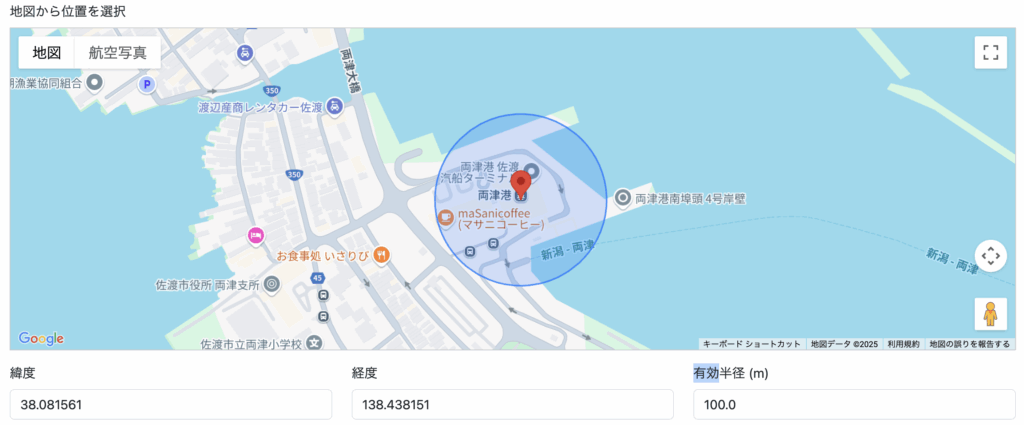Viewport: 1024px width, 425px height.
Task: Edit the 緯度 latitude field
Action: (170, 405)
